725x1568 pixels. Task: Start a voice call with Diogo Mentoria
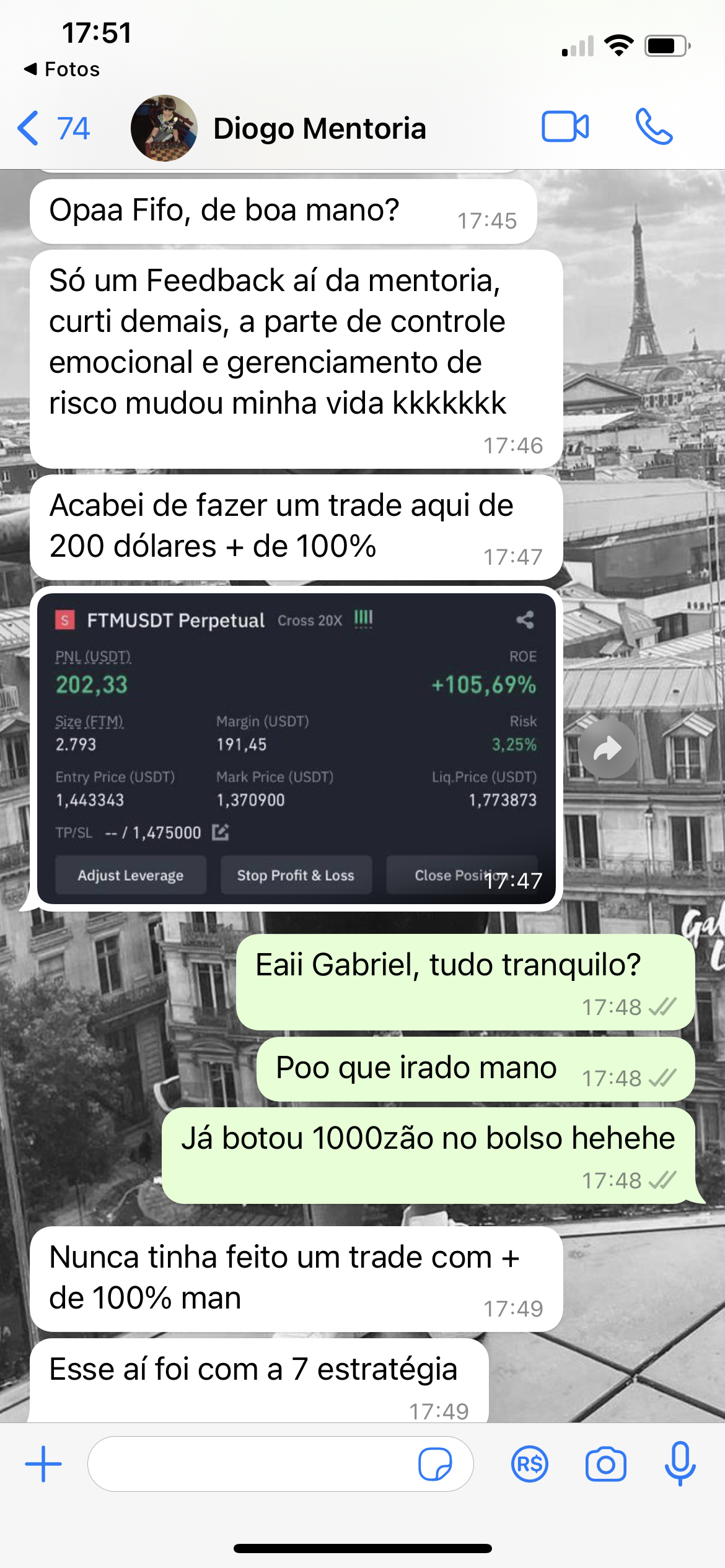(x=654, y=127)
